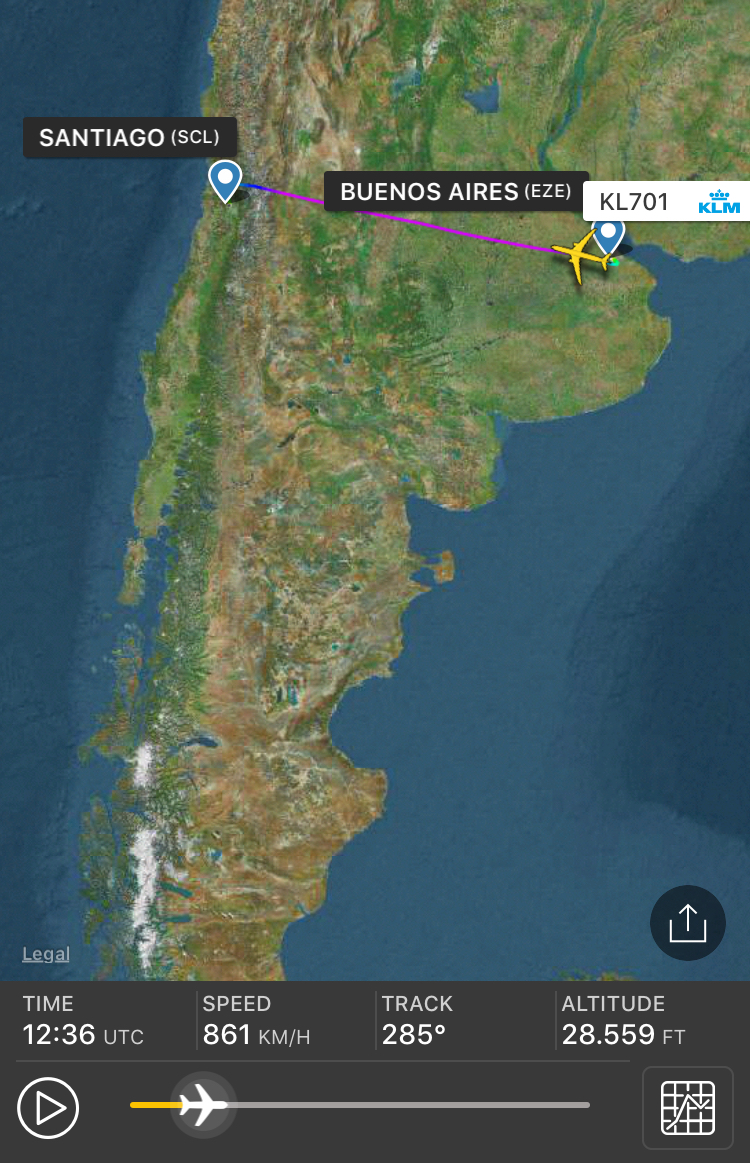
Task: Share this flight view
Action: pos(687,924)
